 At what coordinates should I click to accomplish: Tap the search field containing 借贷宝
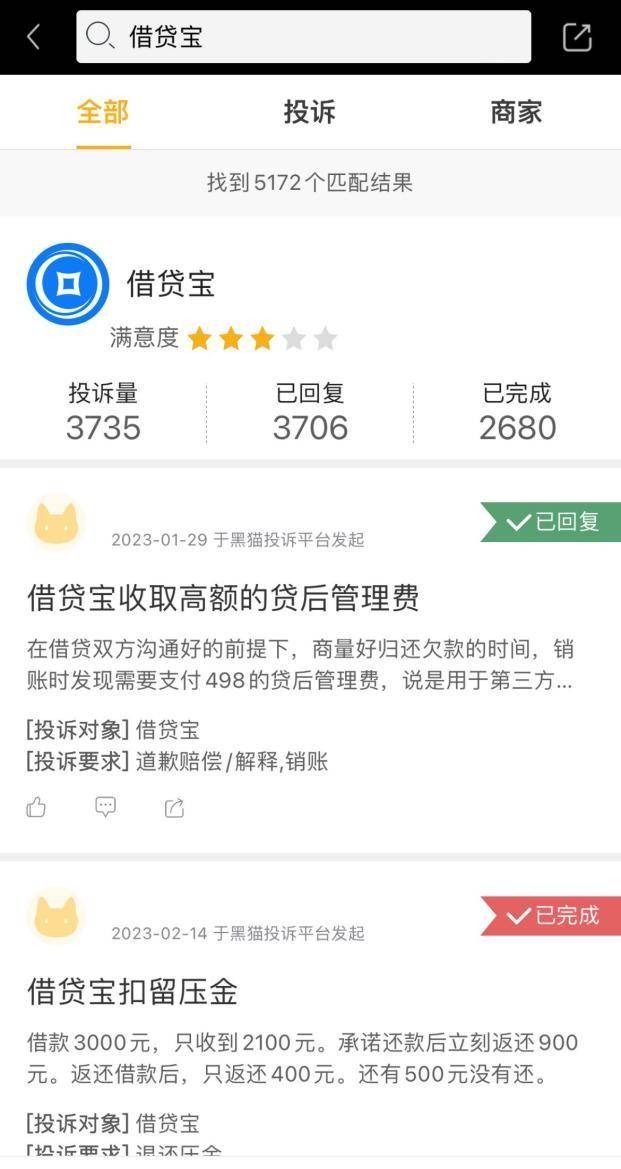click(x=303, y=37)
